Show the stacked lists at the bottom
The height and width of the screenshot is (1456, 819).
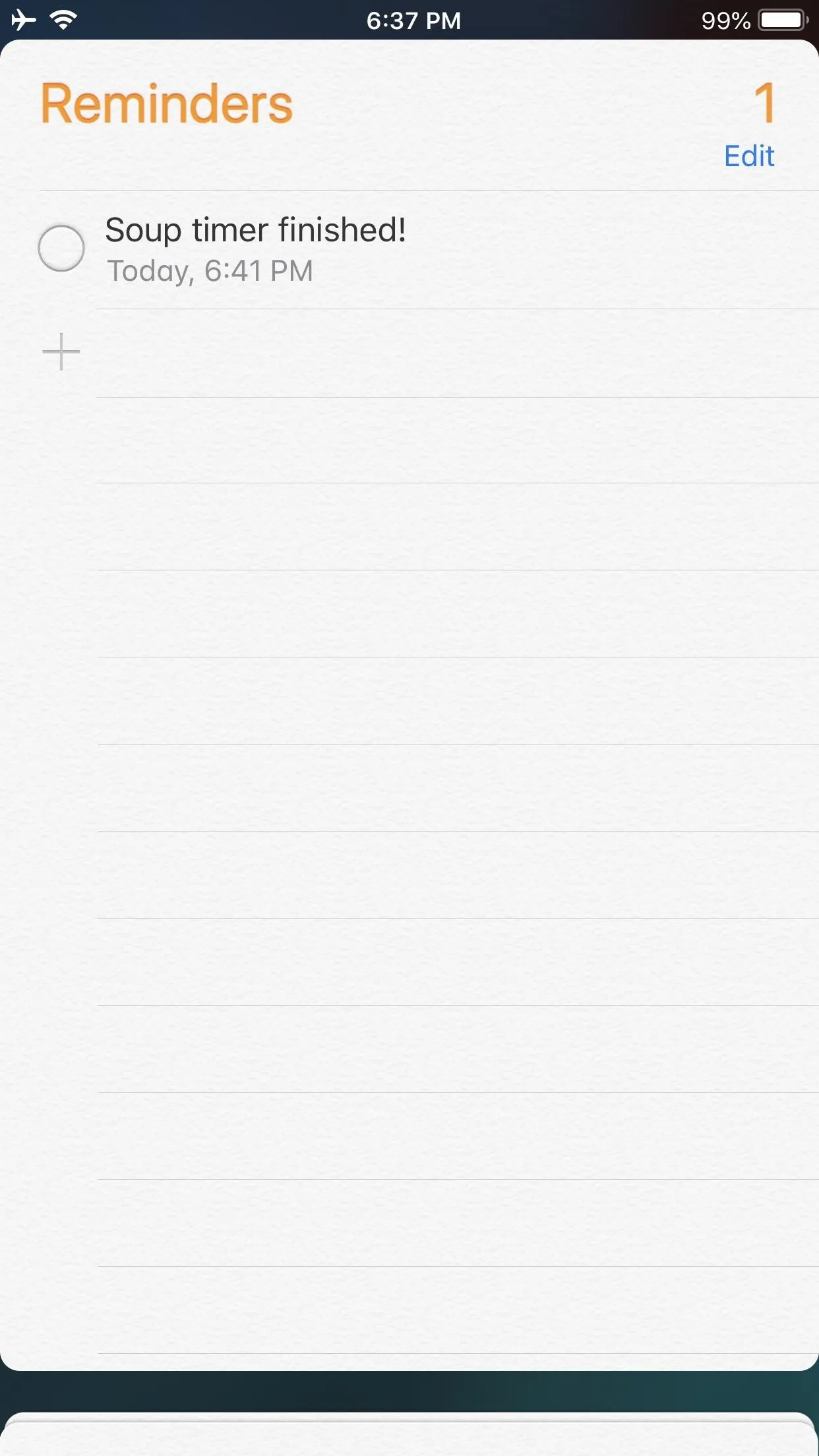[x=409, y=1434]
